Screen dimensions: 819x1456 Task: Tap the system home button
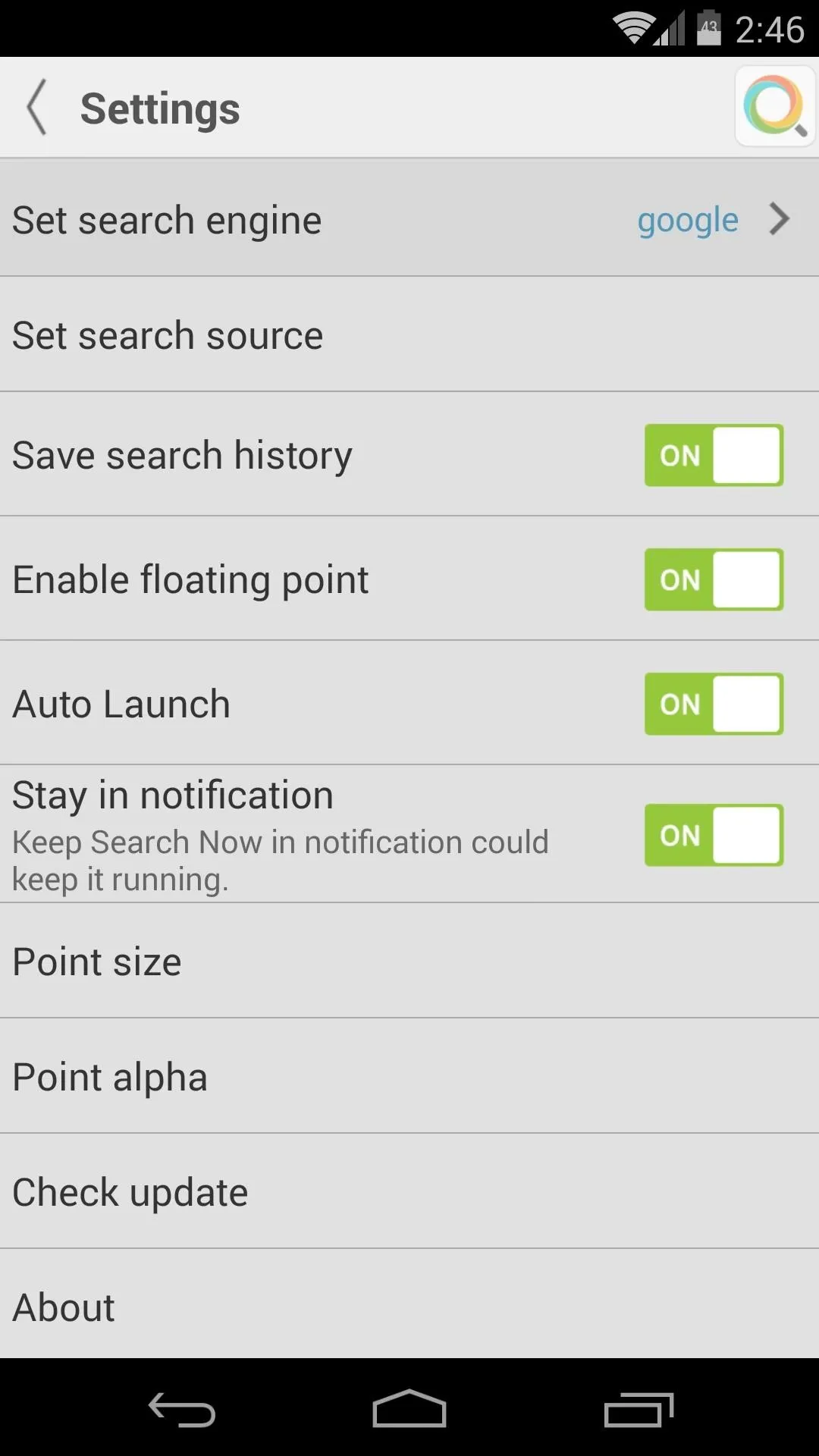click(x=409, y=1409)
